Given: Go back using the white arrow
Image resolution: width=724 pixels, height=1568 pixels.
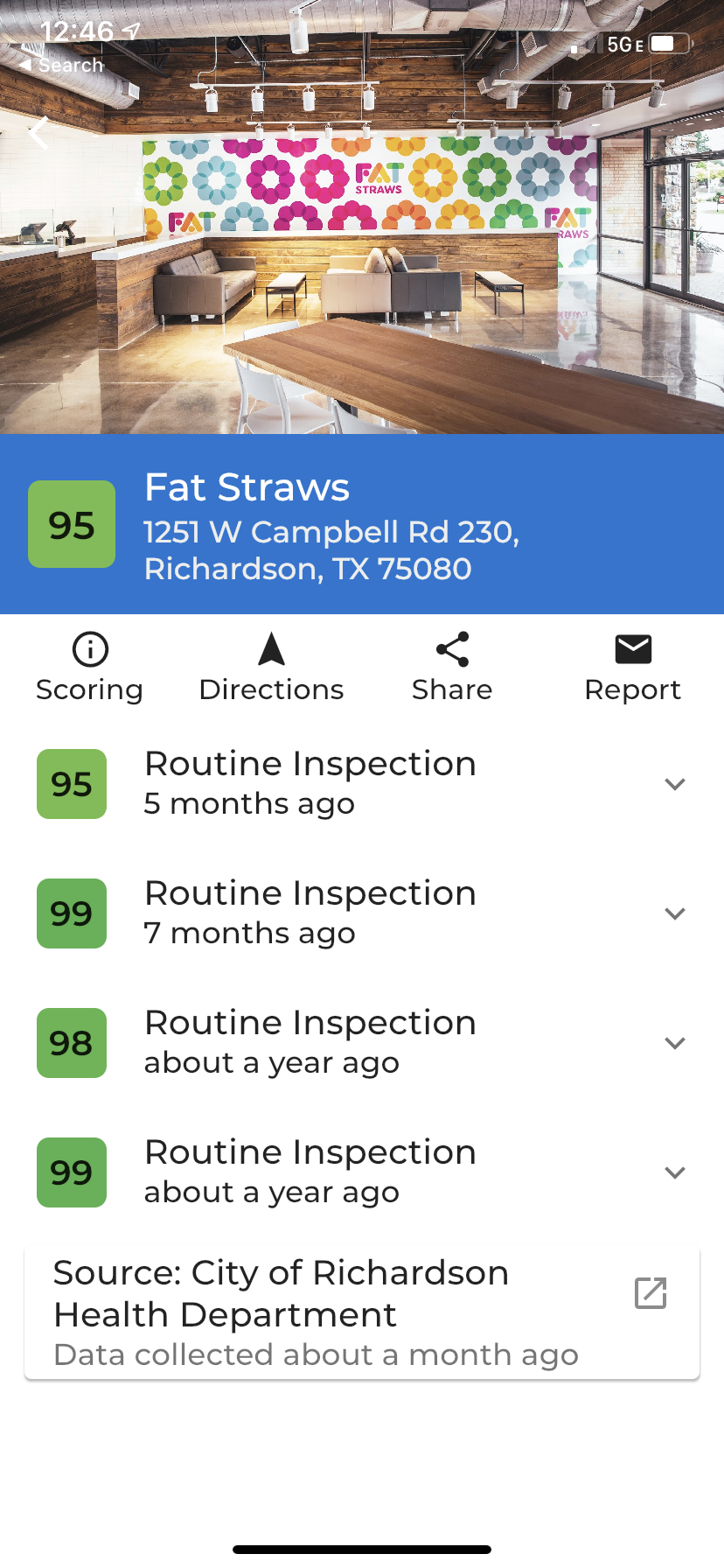Looking at the screenshot, I should point(38,133).
